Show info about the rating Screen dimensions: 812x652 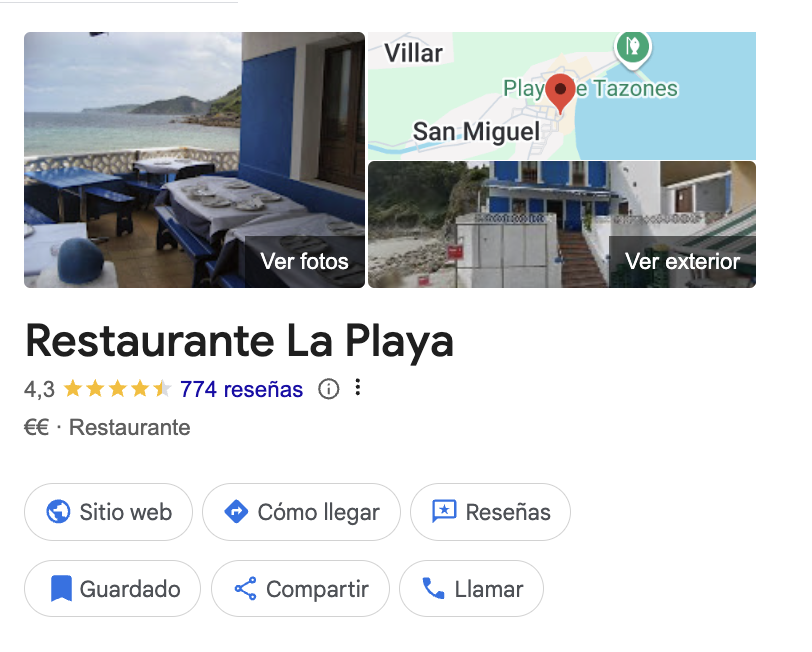(328, 389)
